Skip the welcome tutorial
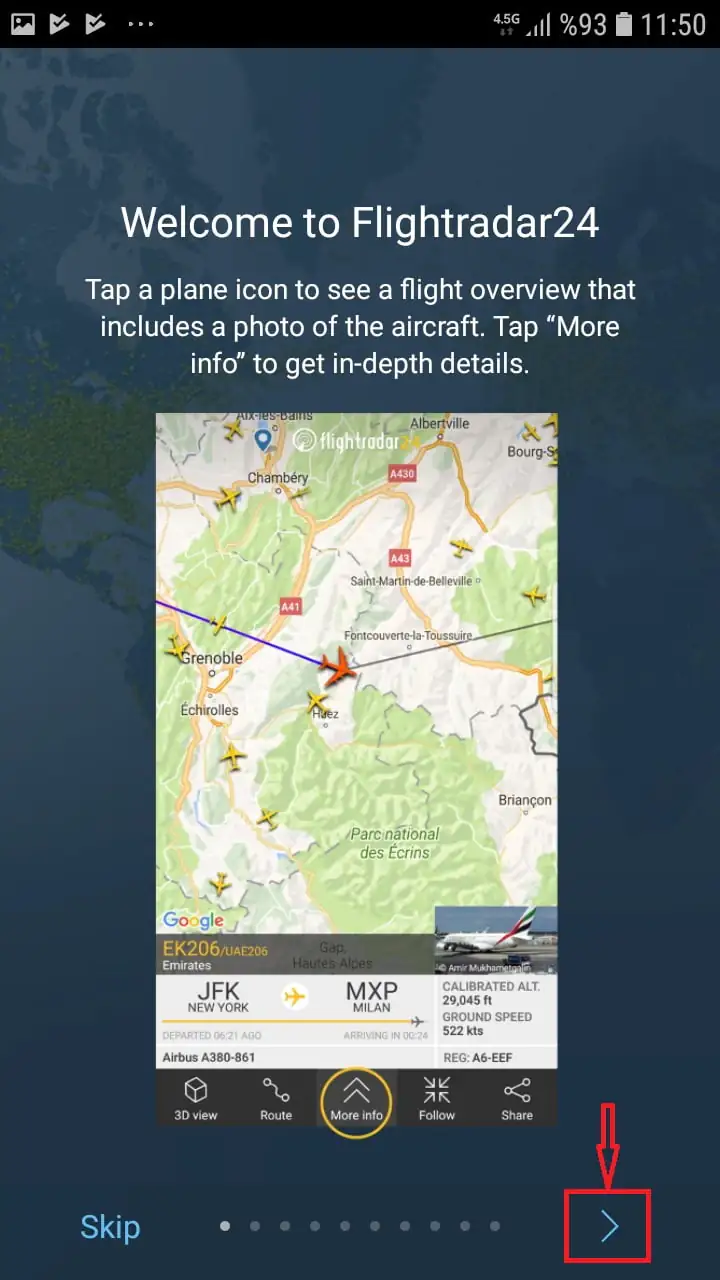Screen dimensions: 720x1280 coord(110,1227)
